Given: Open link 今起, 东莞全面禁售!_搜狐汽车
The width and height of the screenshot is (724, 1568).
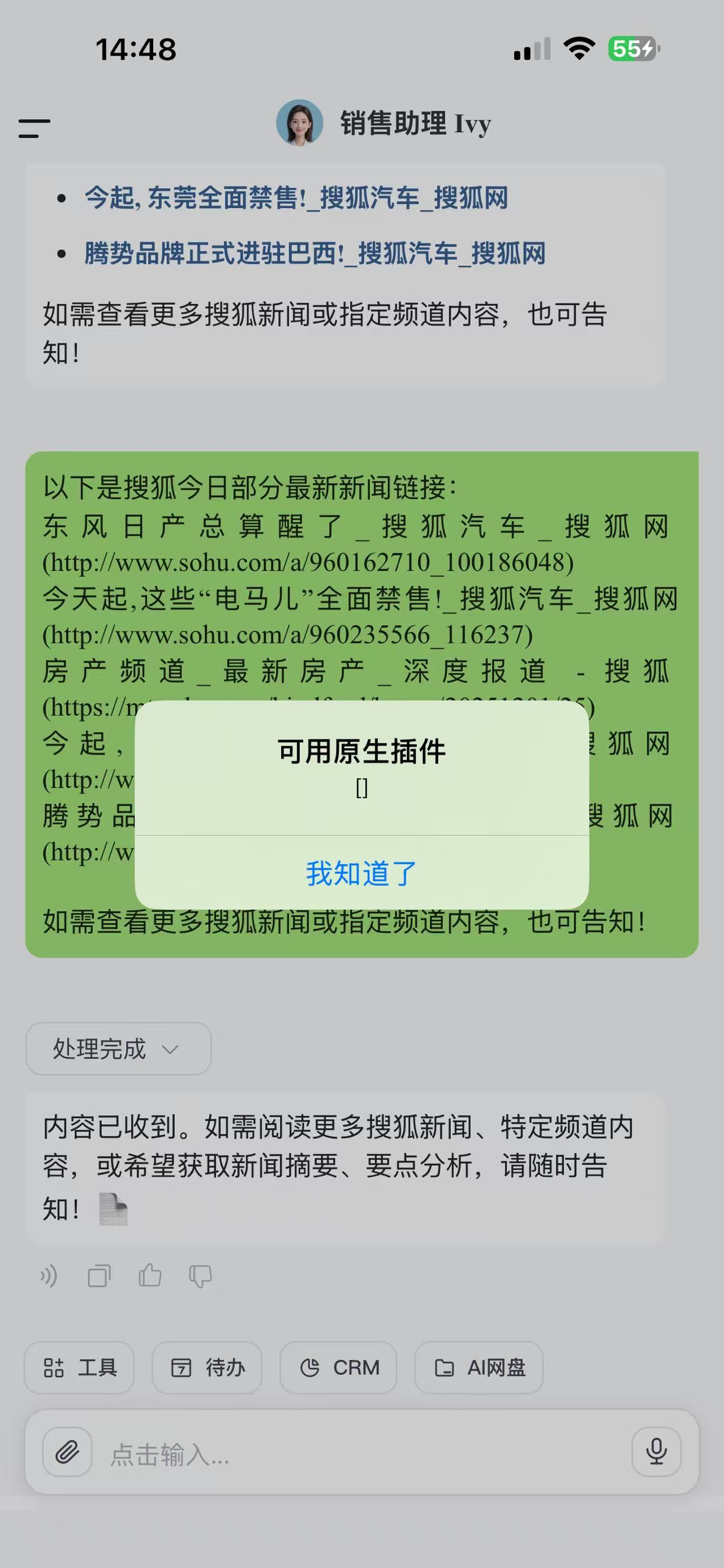Looking at the screenshot, I should [x=296, y=198].
